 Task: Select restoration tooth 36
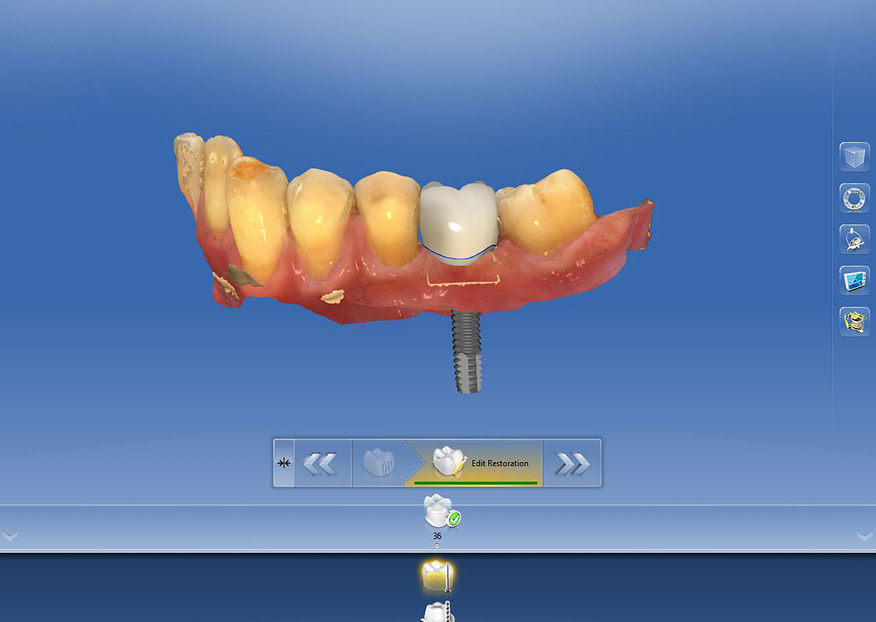(438, 514)
